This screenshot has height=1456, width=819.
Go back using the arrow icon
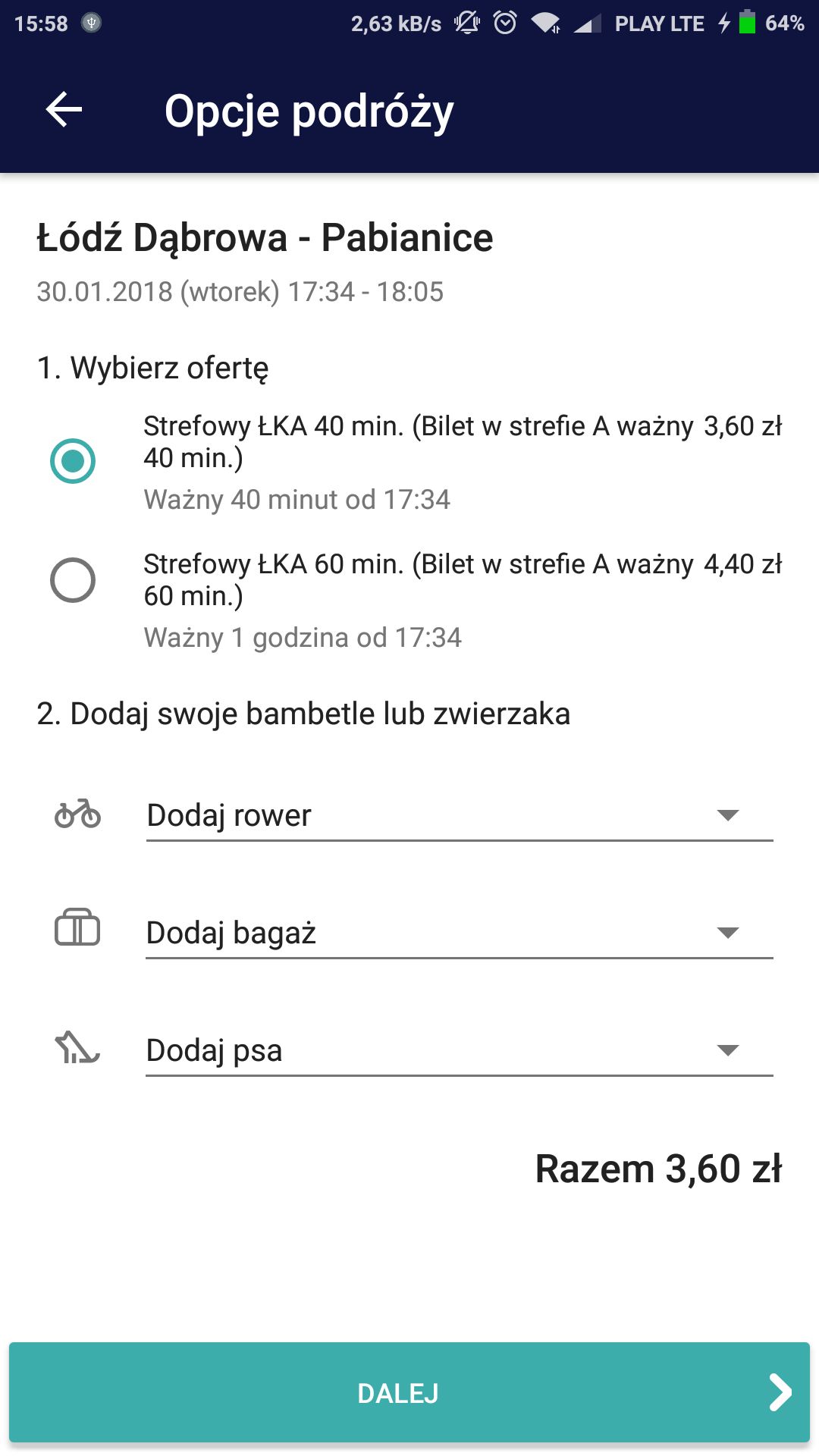pyautogui.click(x=64, y=110)
